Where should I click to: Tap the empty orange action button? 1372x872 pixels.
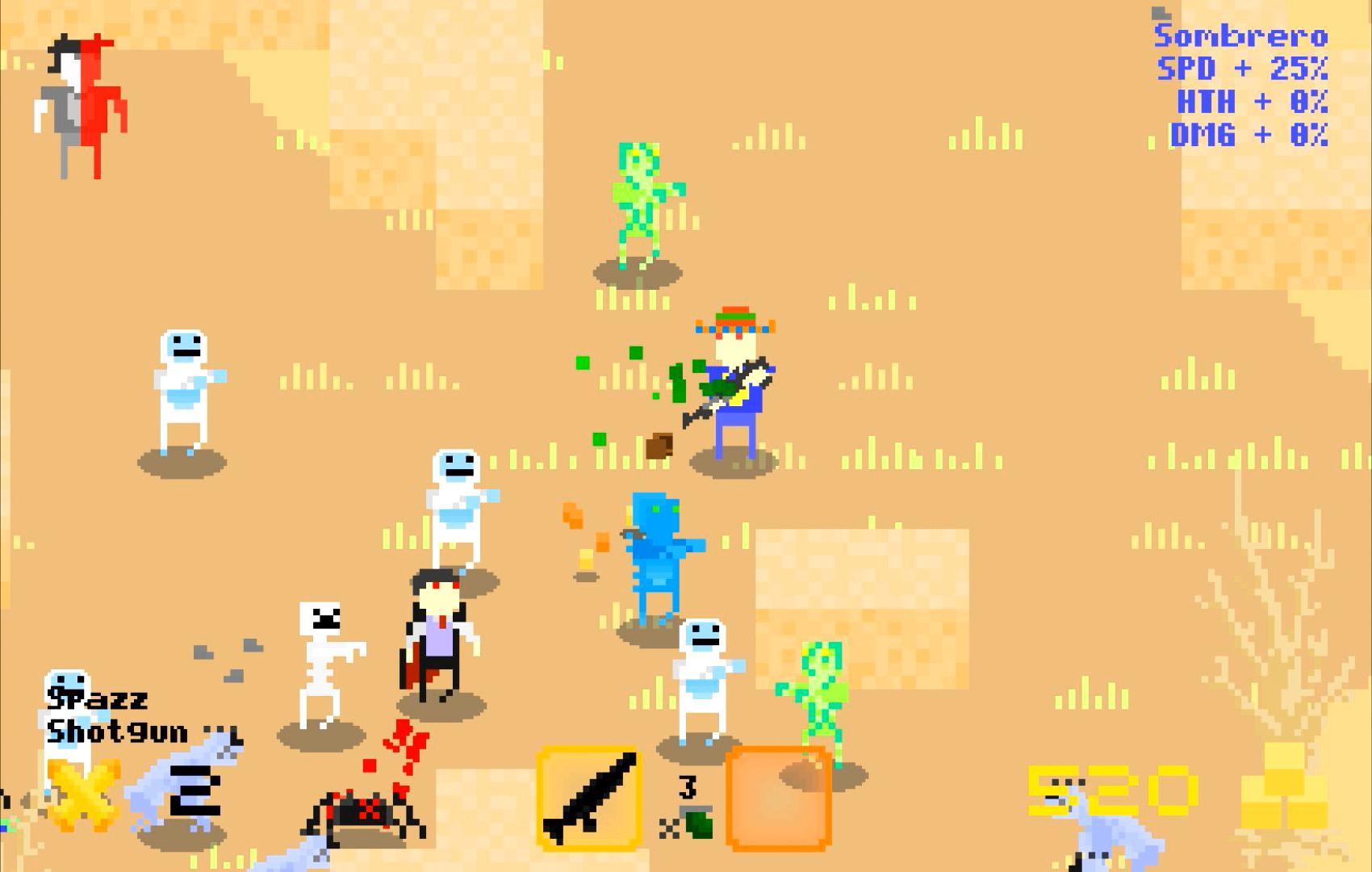click(x=778, y=799)
